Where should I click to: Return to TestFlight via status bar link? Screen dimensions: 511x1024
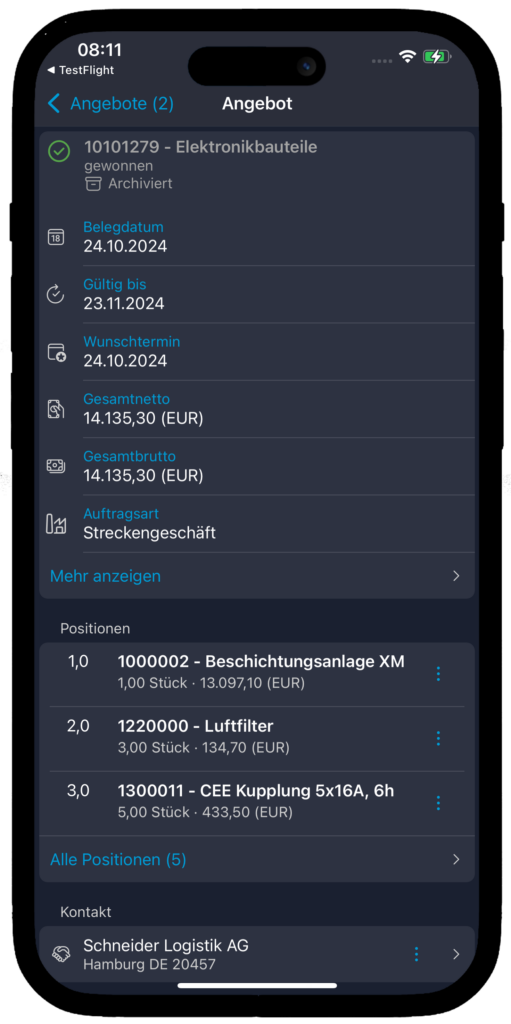pos(80,71)
